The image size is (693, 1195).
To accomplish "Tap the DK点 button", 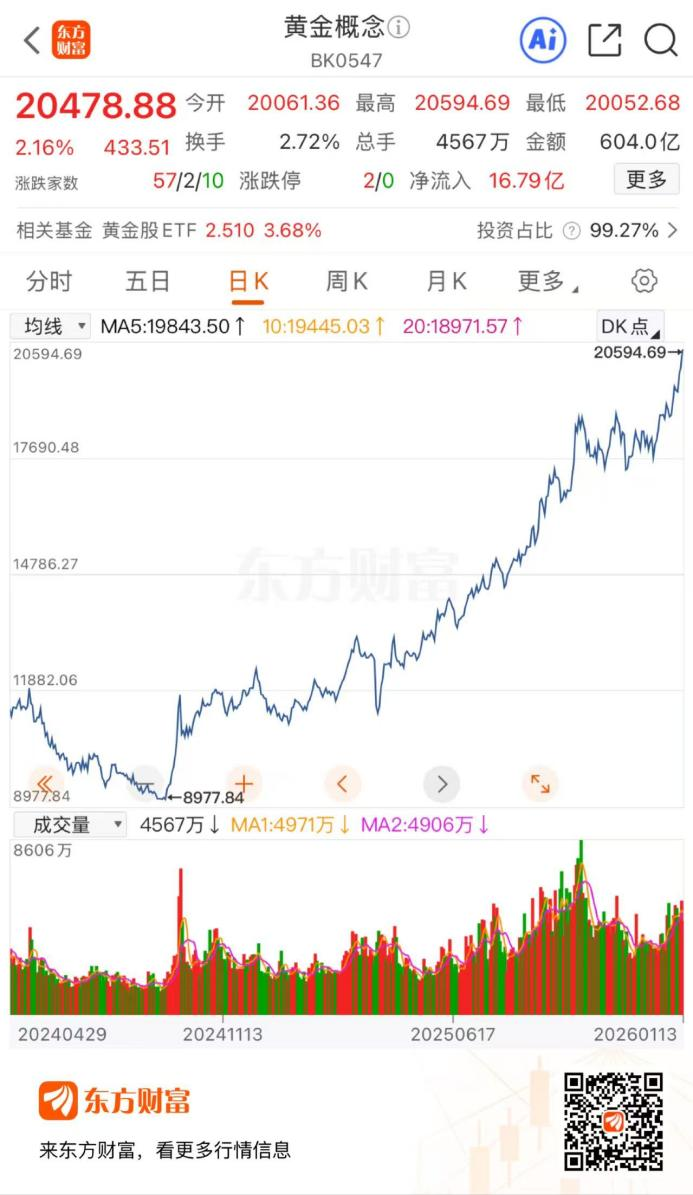I will pos(630,326).
